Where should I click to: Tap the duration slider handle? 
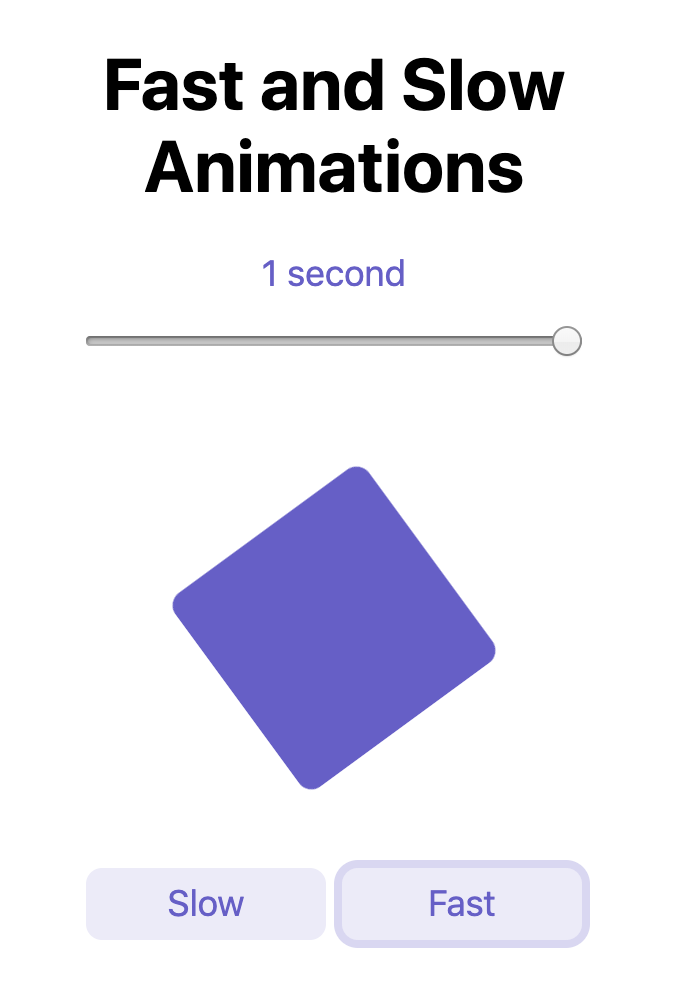click(567, 341)
